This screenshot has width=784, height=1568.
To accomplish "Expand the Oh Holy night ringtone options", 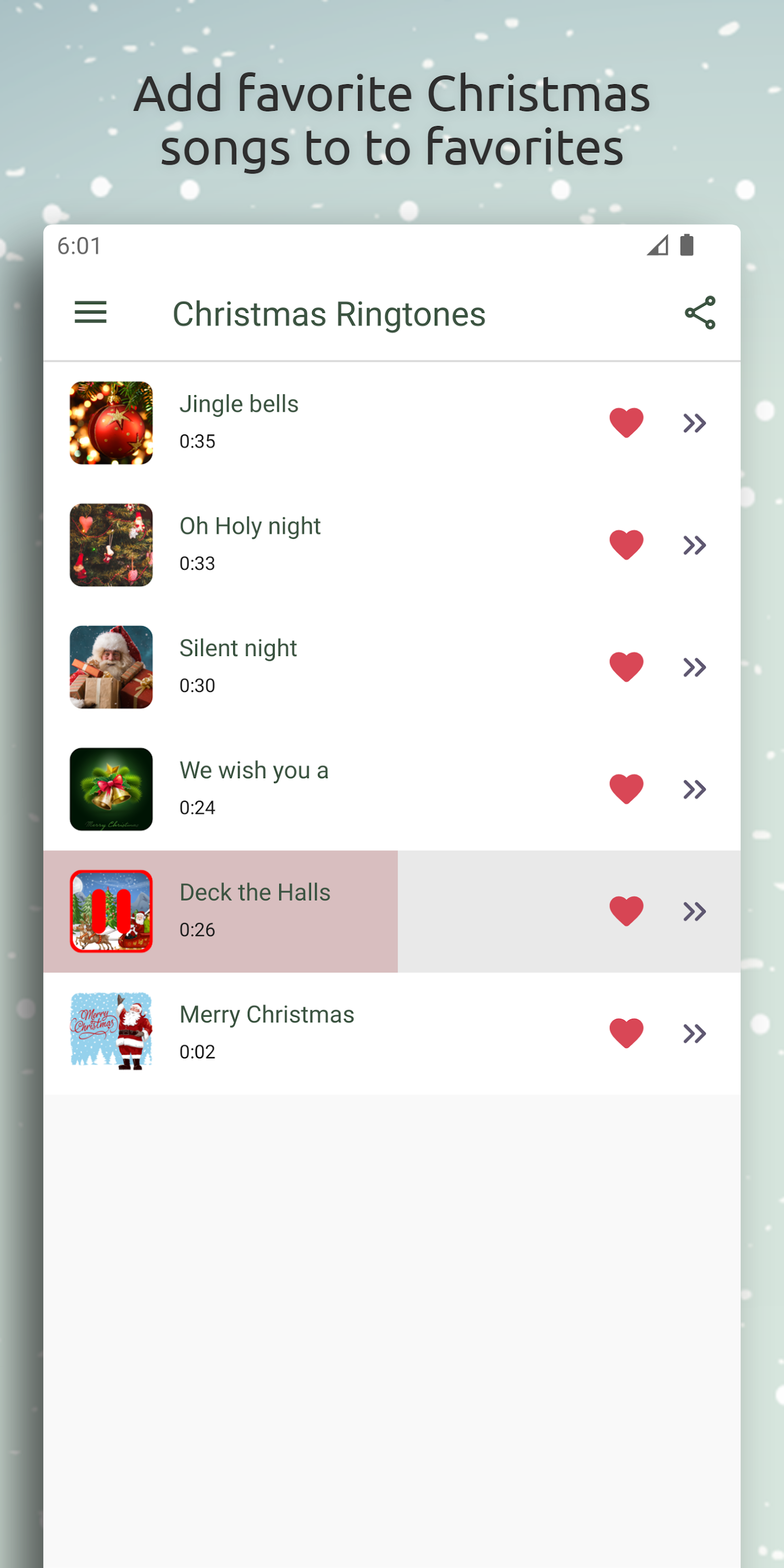I will [x=694, y=544].
